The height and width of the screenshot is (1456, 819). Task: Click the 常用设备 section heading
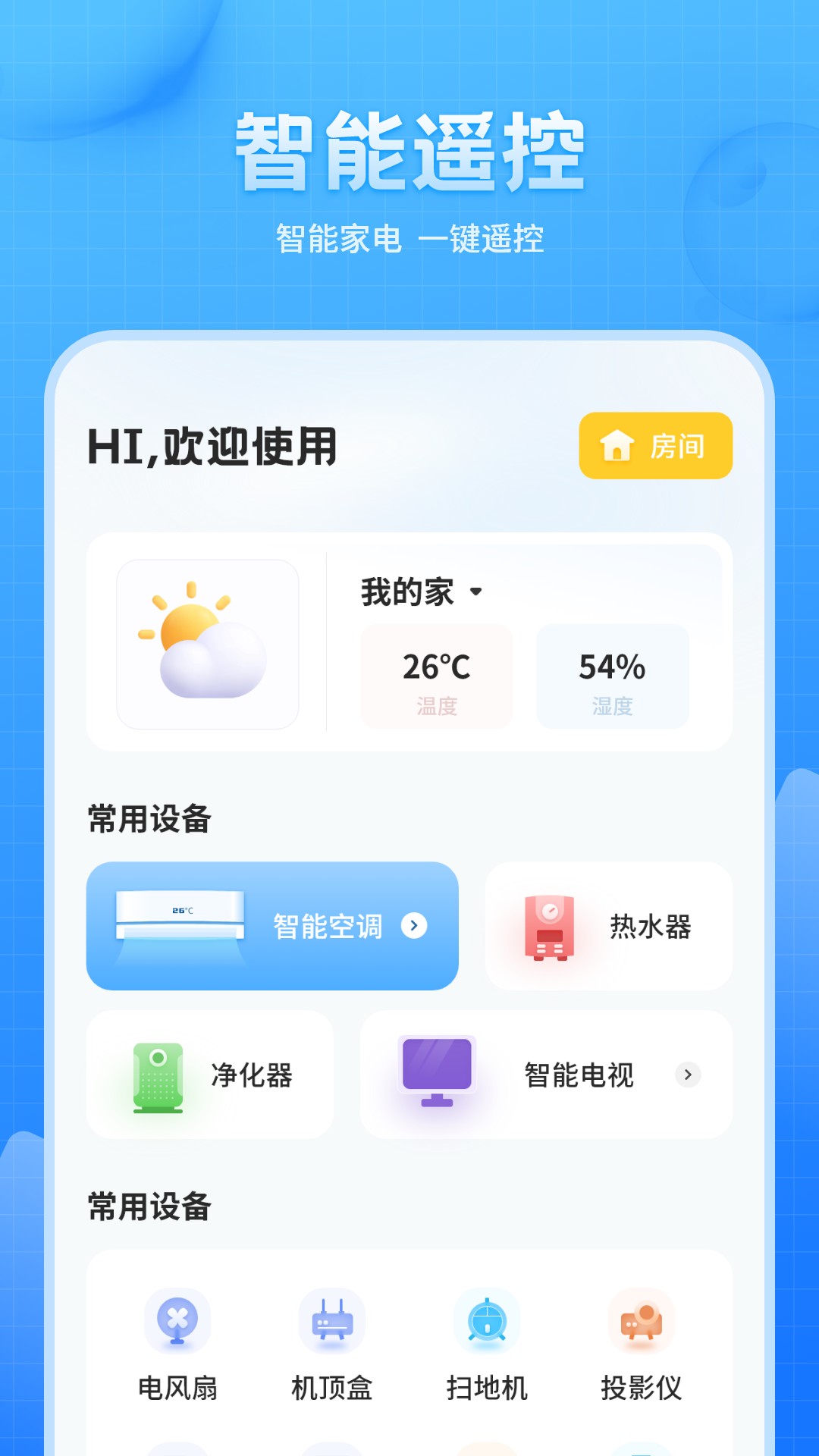coord(149,819)
